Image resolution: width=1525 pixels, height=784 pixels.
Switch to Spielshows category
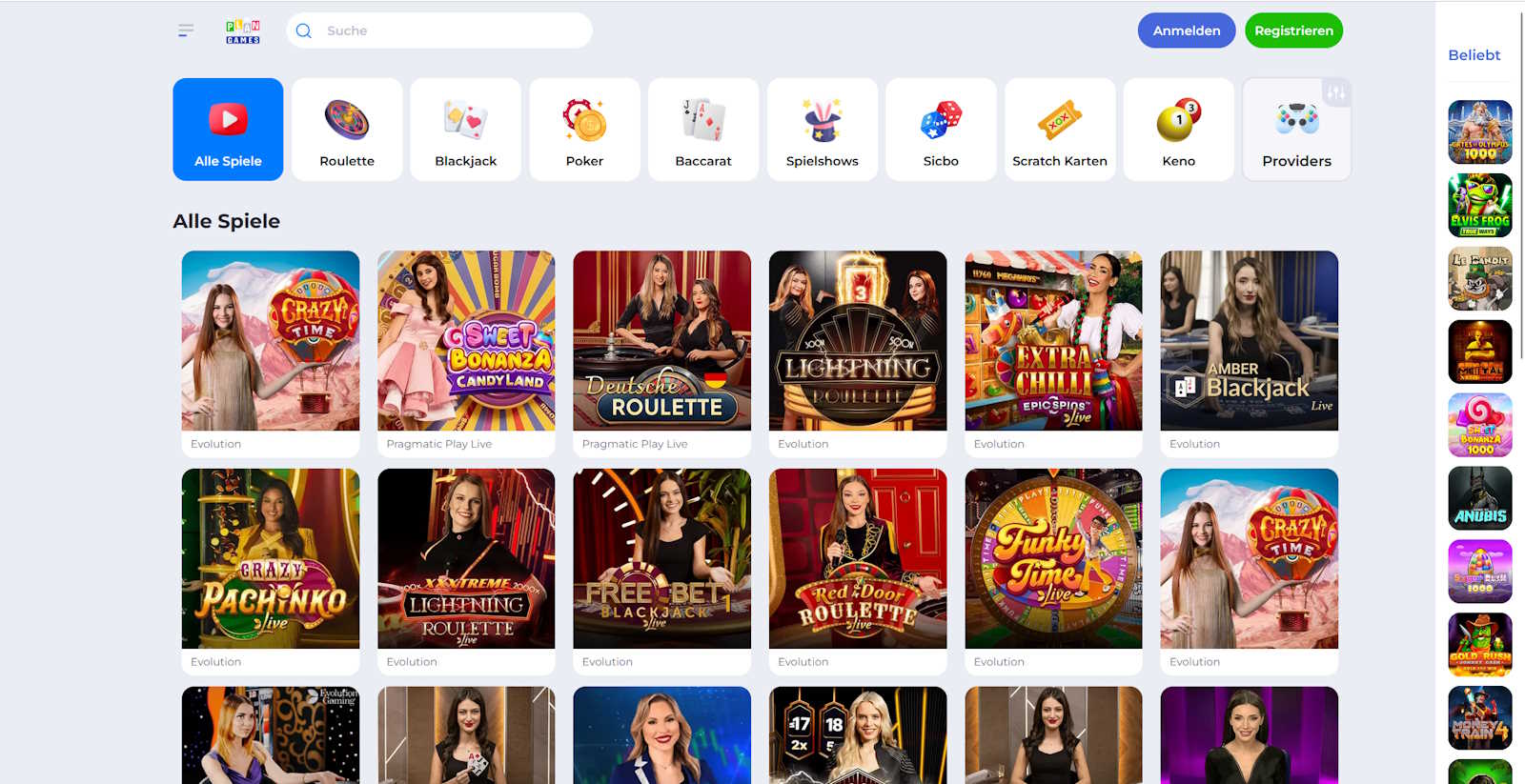tap(822, 130)
